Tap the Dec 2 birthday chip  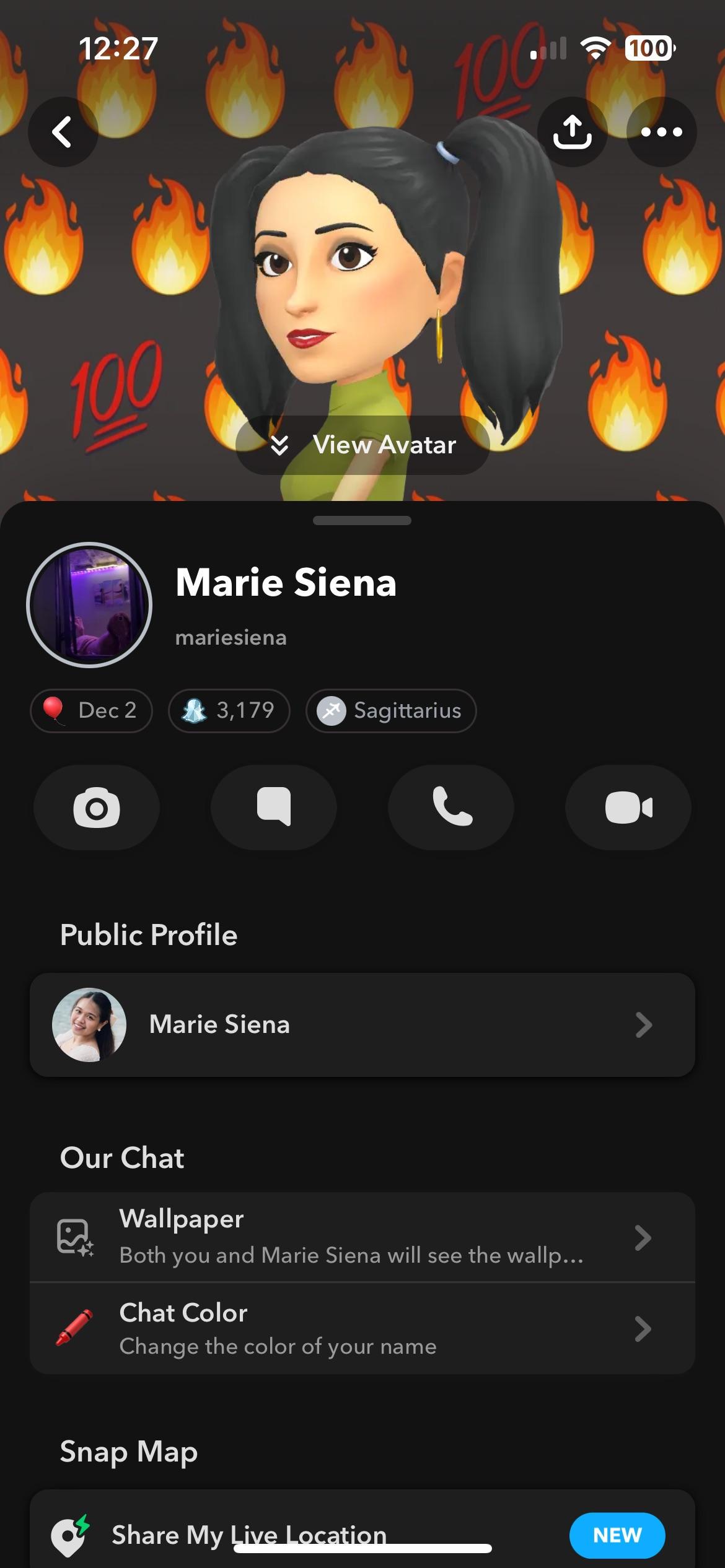91,710
